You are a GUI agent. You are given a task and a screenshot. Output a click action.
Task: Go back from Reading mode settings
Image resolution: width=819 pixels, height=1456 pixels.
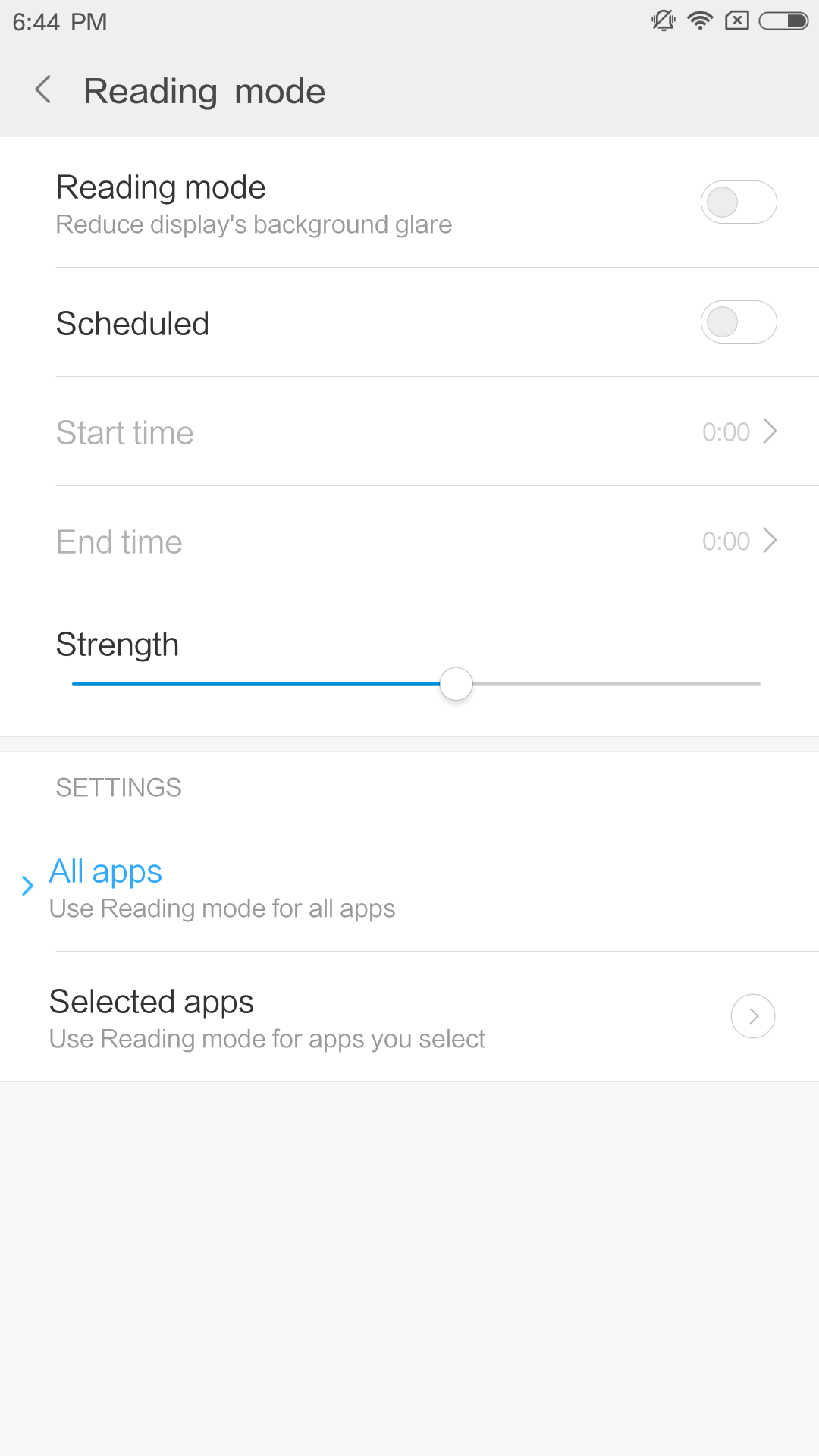[43, 90]
